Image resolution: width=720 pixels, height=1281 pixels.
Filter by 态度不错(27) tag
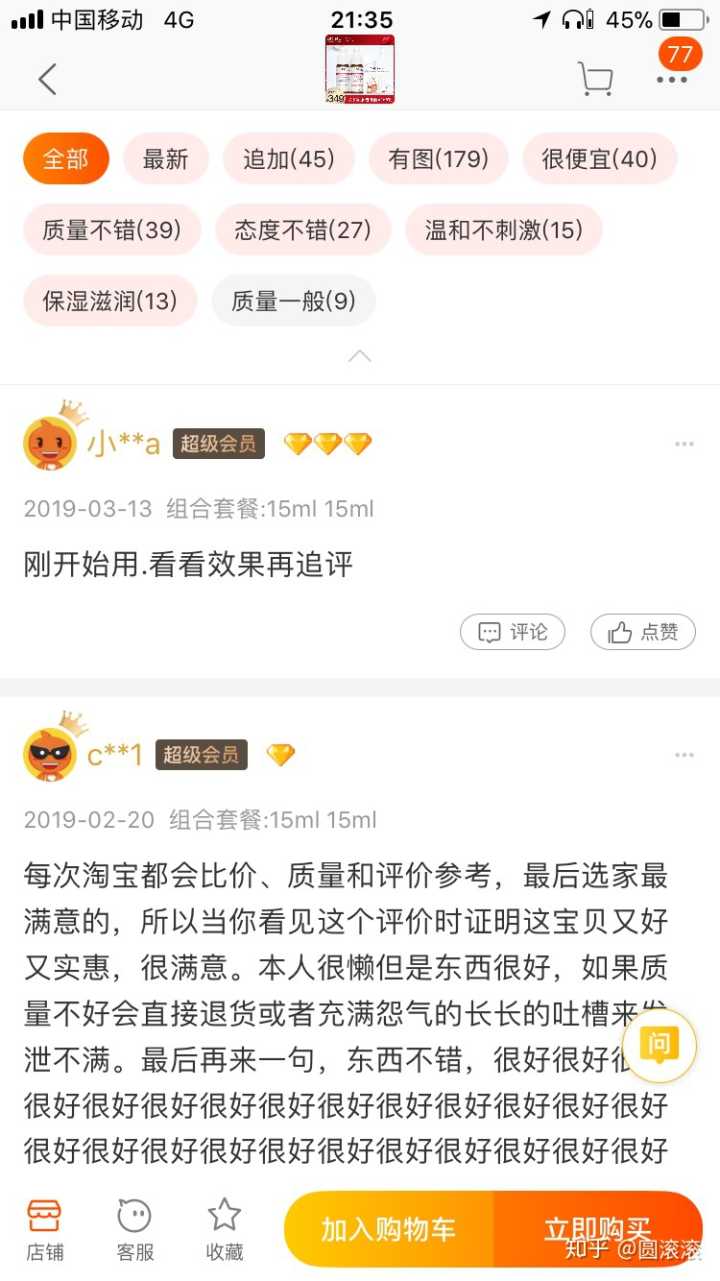303,230
